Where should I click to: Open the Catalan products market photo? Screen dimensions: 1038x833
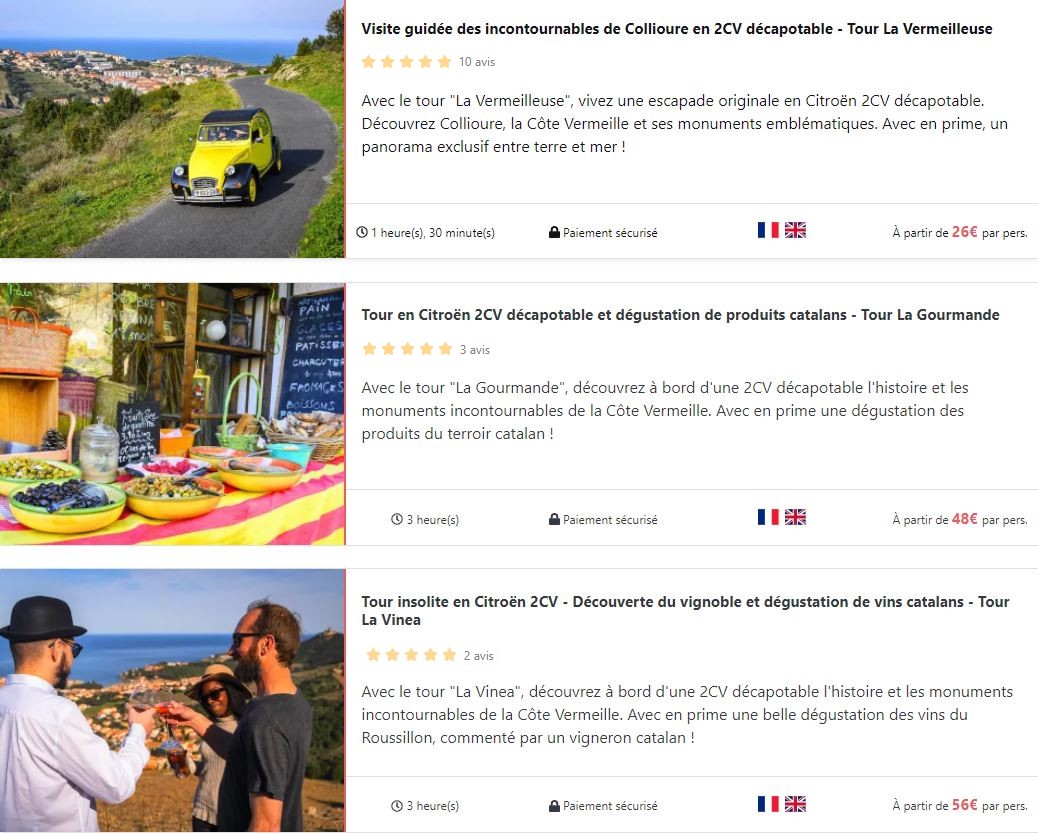[172, 414]
